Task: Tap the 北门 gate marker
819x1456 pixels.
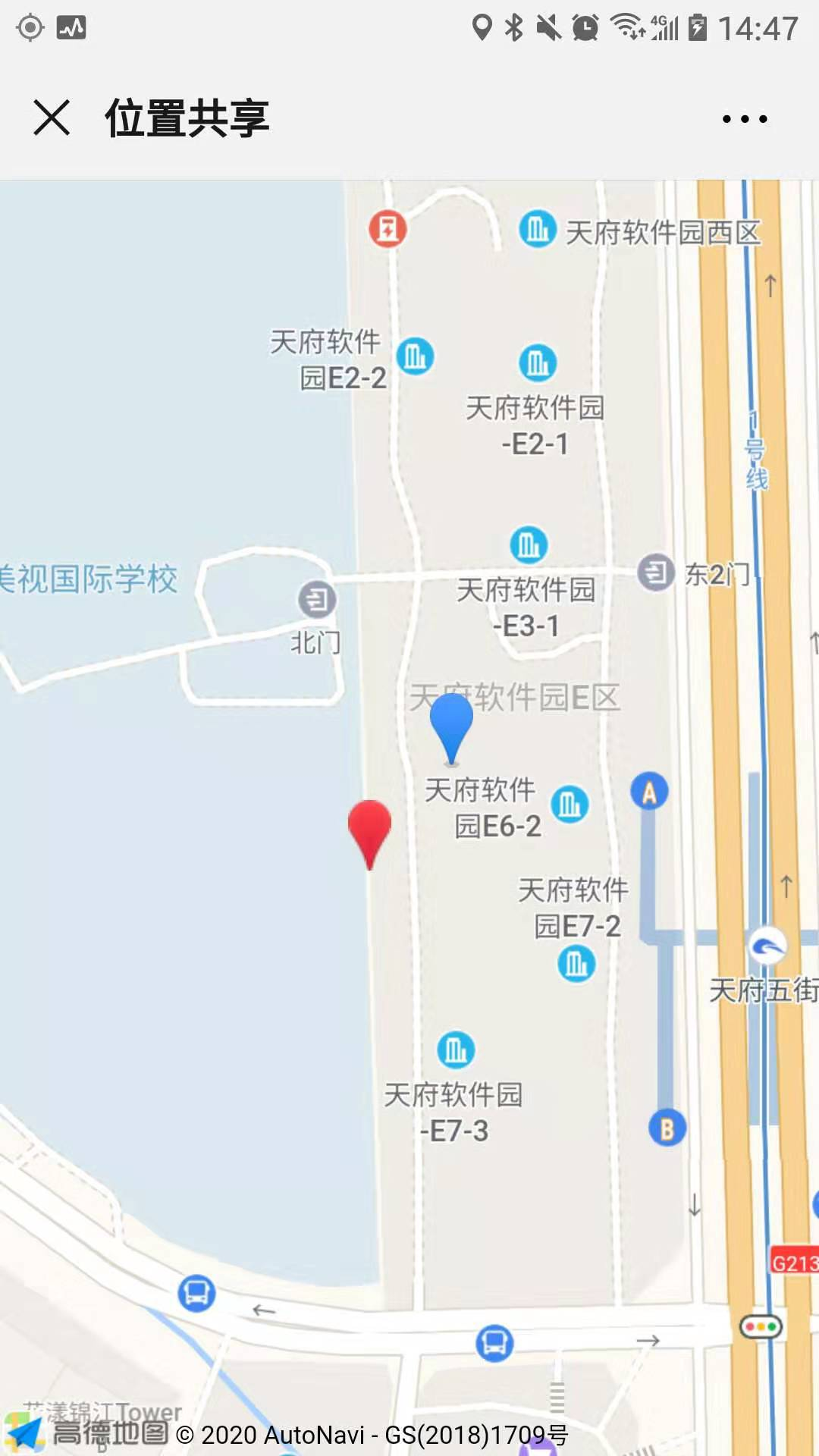Action: pyautogui.click(x=317, y=601)
